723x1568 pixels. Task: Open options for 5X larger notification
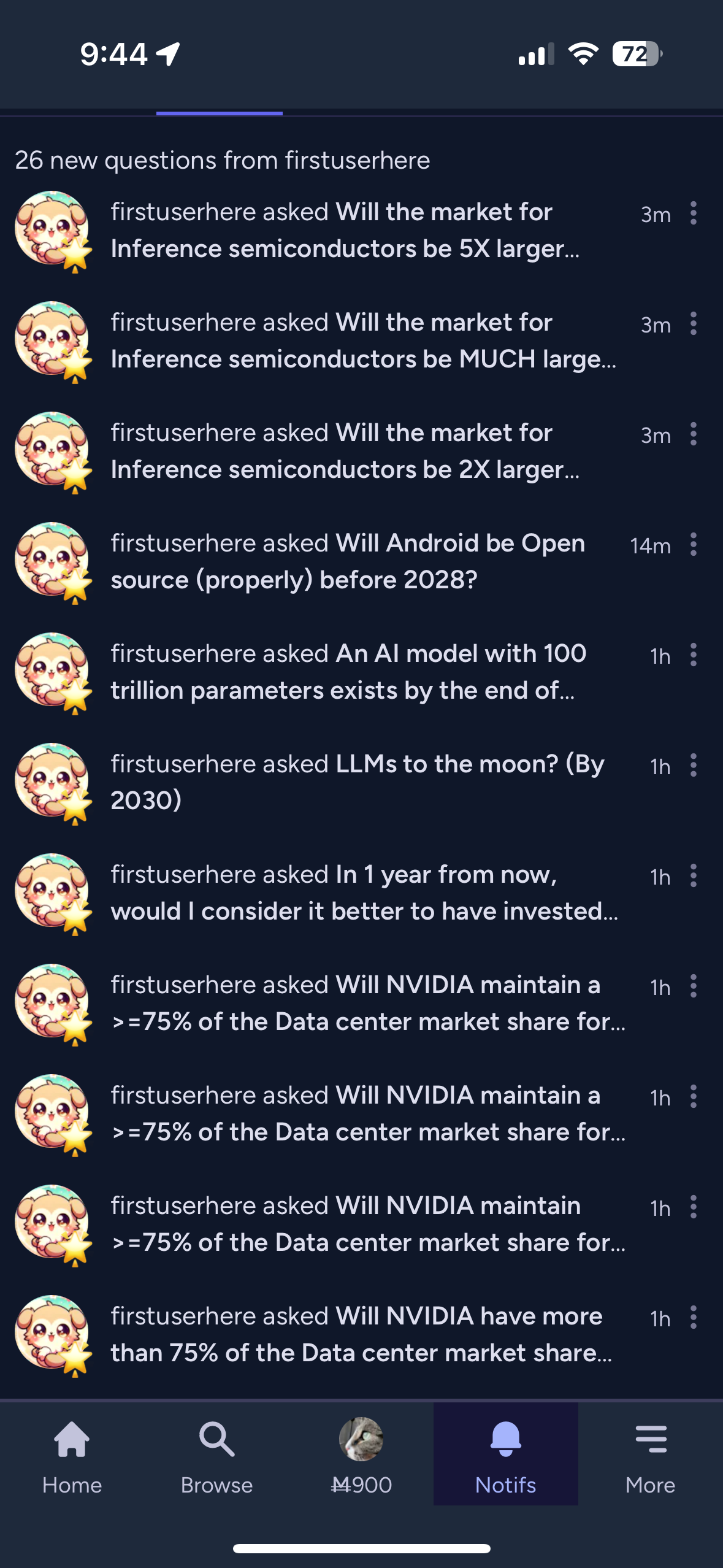(693, 213)
